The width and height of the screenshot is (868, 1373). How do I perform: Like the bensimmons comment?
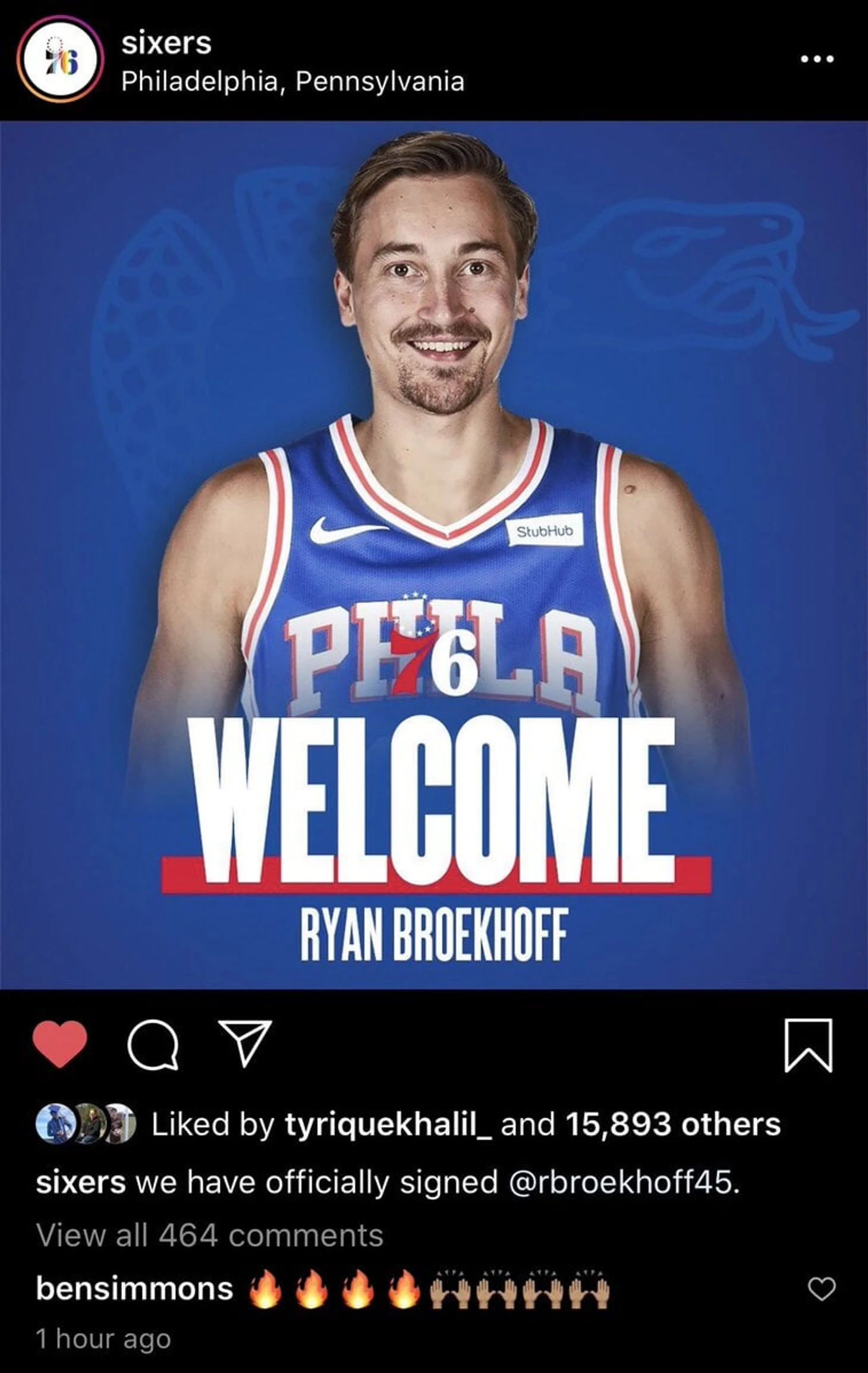(822, 1289)
